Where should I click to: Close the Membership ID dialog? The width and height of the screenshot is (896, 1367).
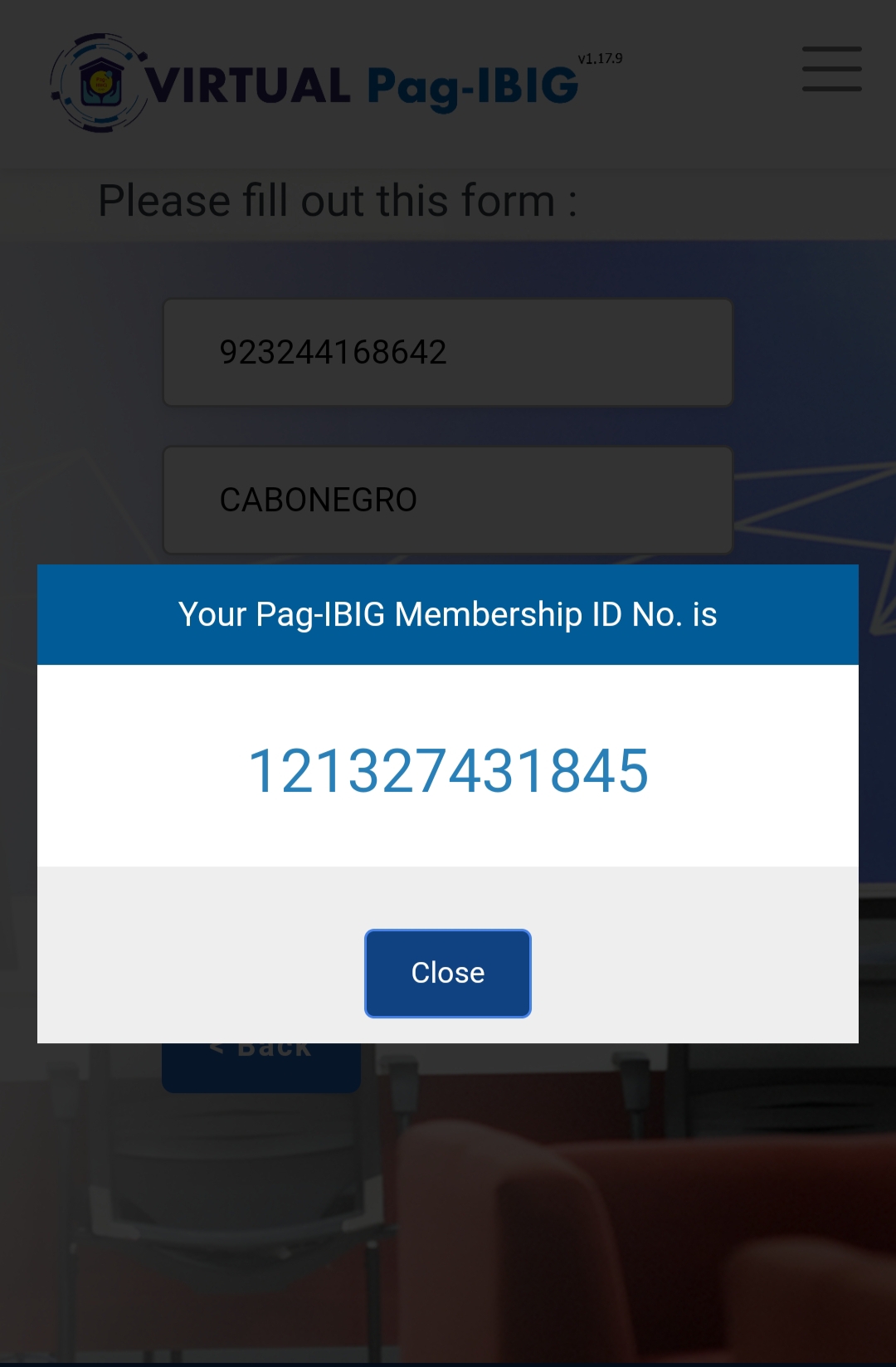click(x=447, y=973)
